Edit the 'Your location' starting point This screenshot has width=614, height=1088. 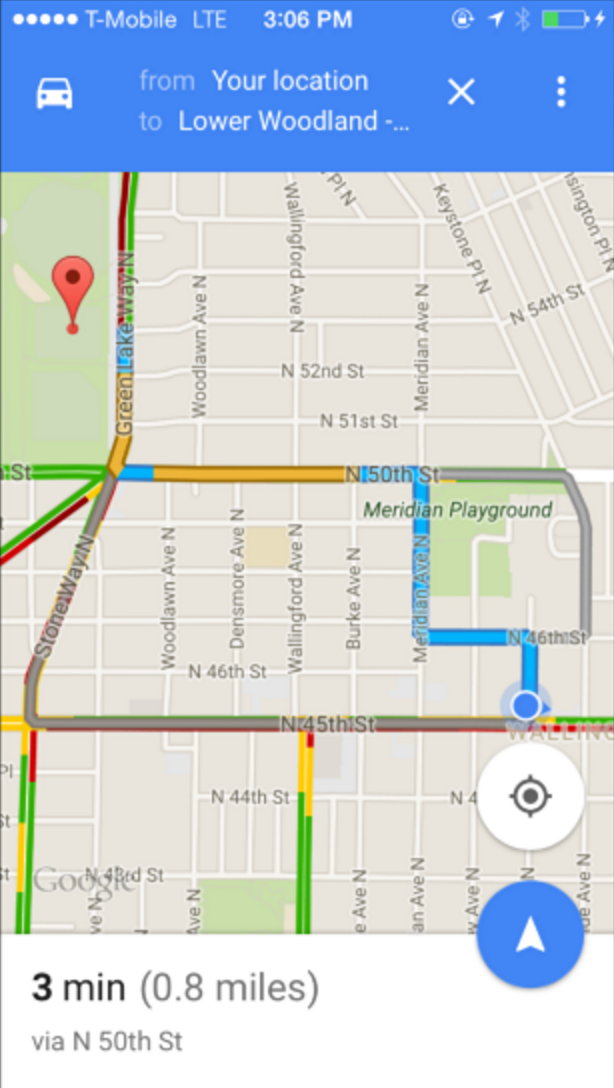click(x=289, y=81)
